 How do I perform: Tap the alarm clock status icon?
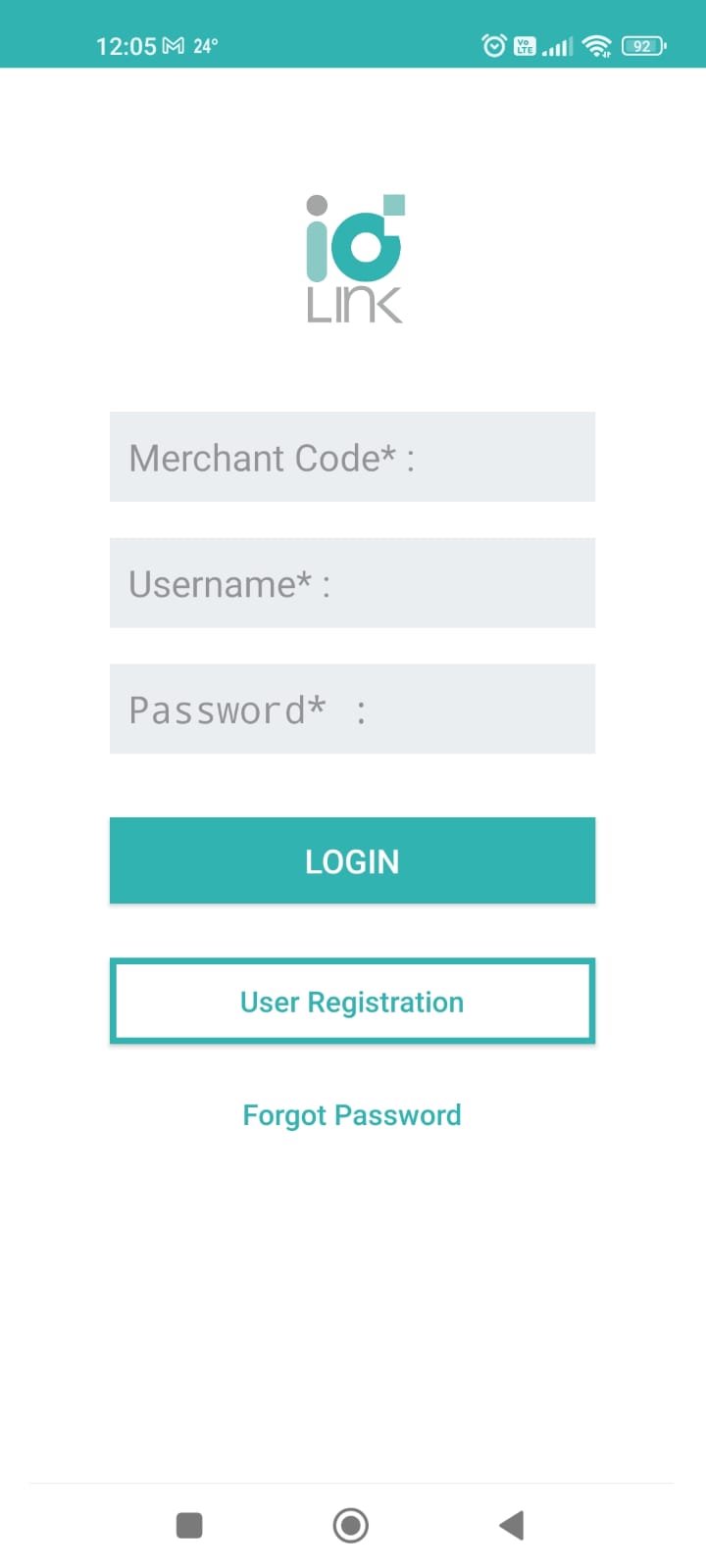[x=491, y=44]
